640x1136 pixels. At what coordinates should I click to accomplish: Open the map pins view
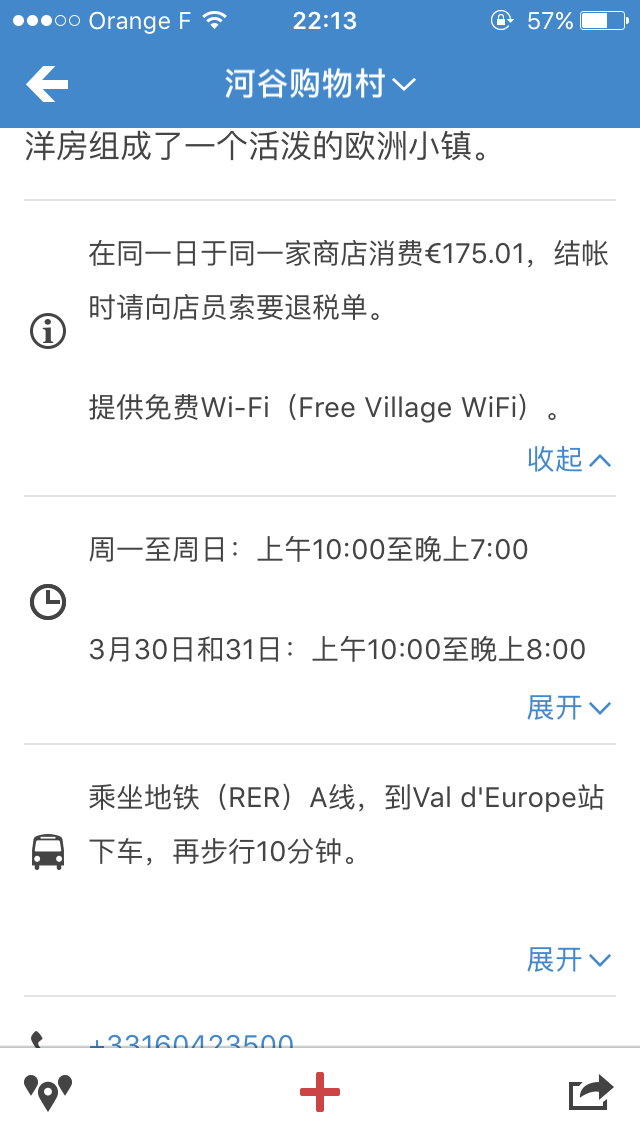pyautogui.click(x=48, y=1092)
